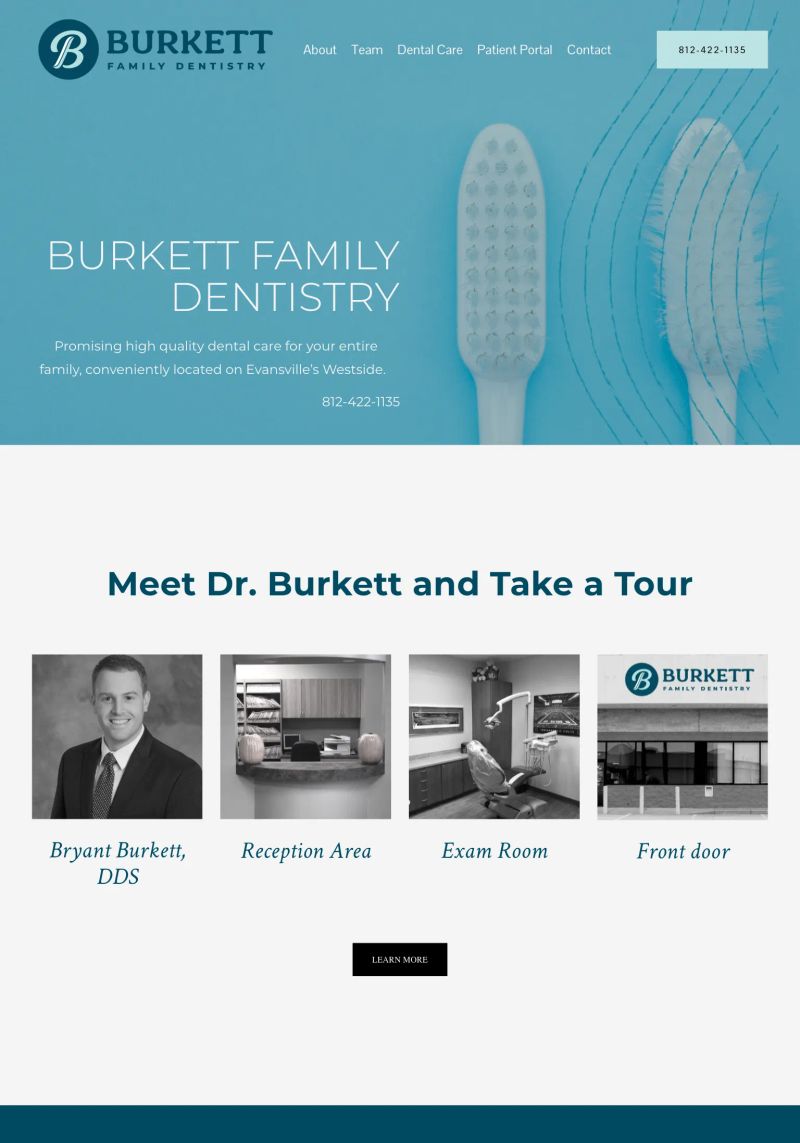Click the 'Front door' caption text
Screen dimensions: 800x1143
[x=683, y=851]
